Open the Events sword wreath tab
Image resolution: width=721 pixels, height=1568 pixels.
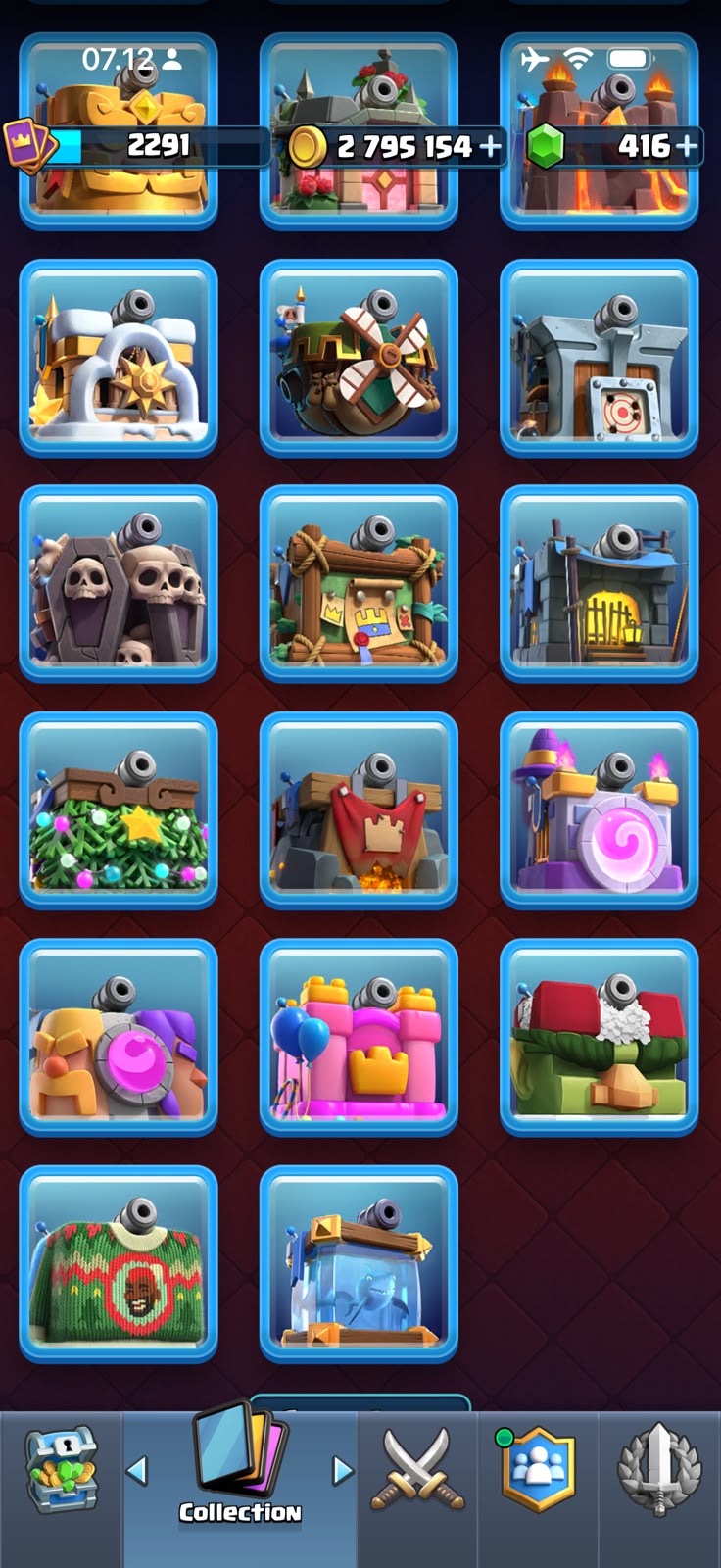point(659,1470)
